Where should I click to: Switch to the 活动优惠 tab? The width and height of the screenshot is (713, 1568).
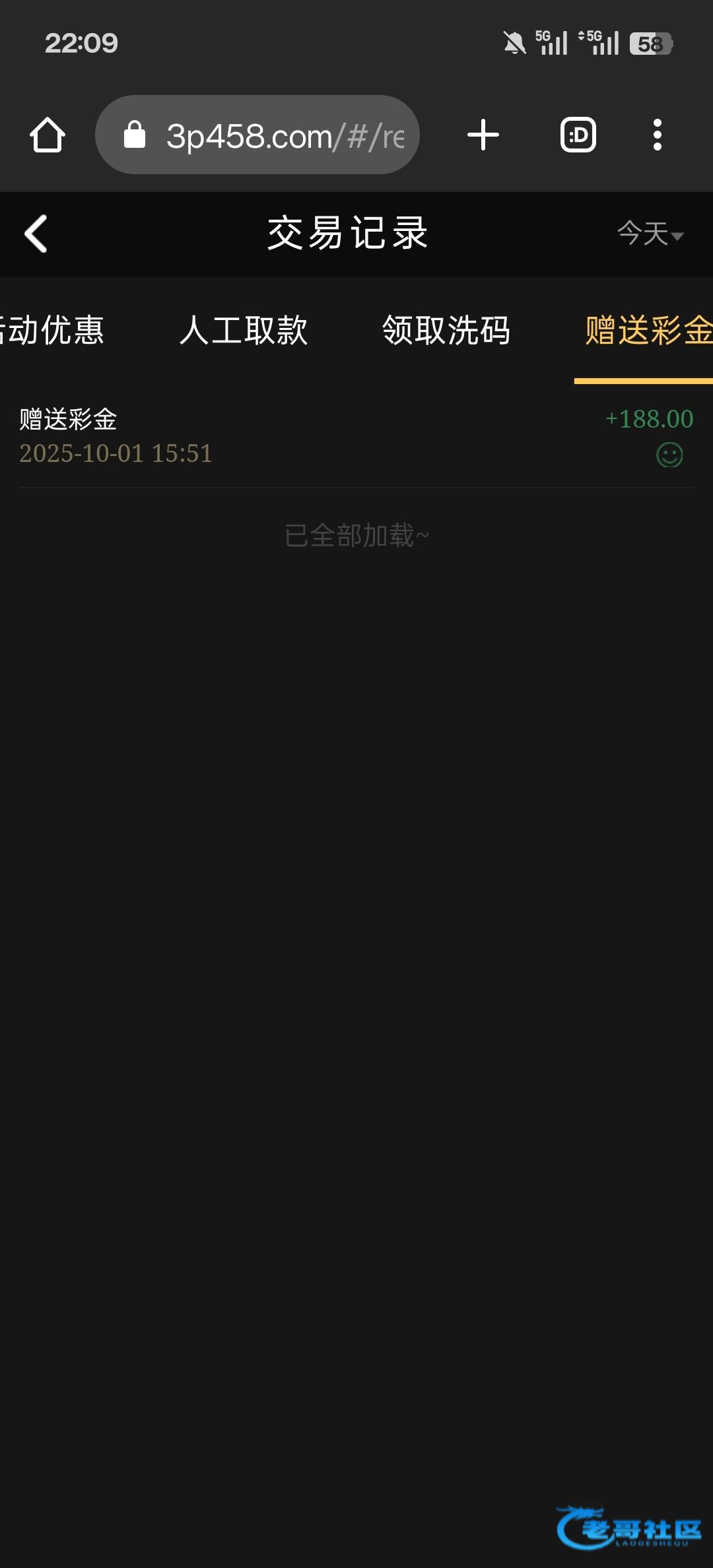click(x=53, y=330)
